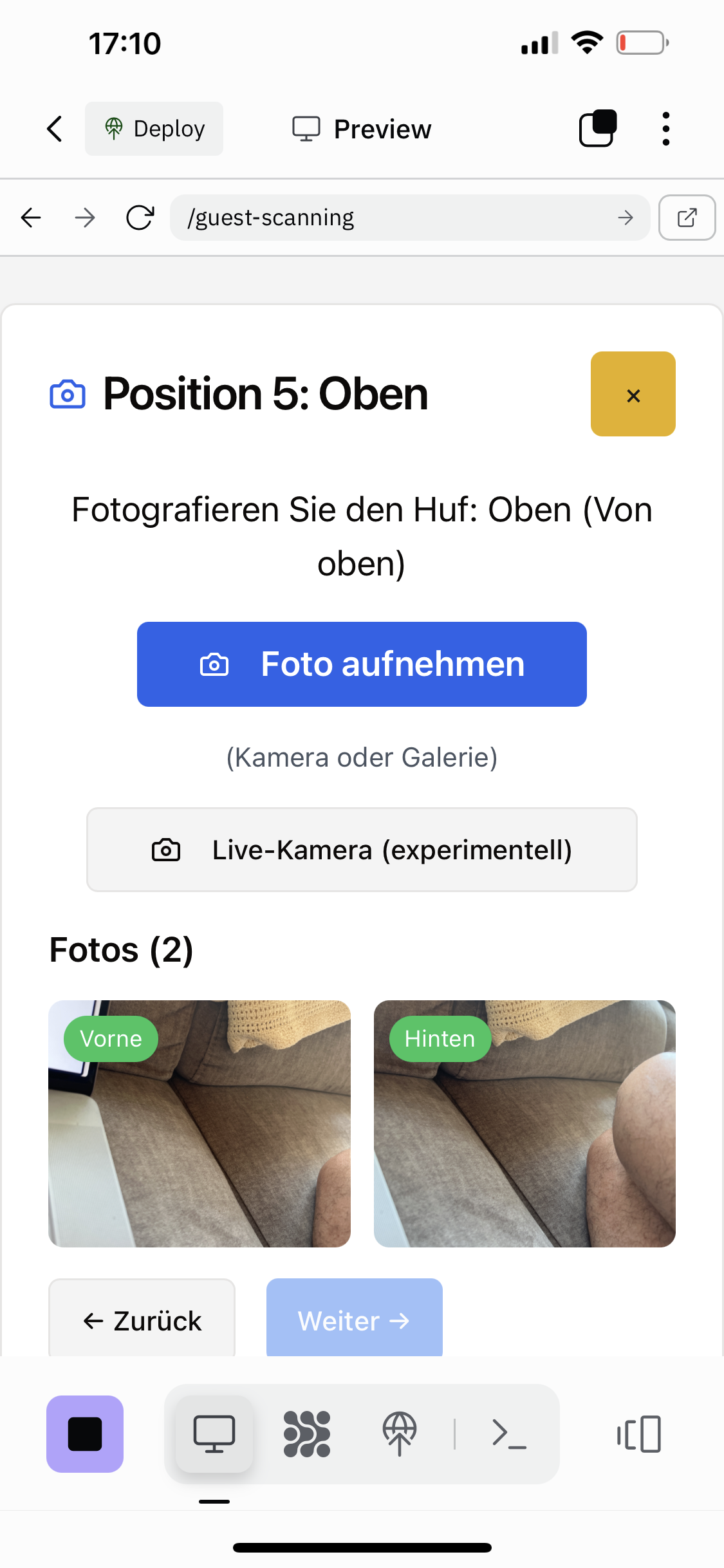Tap the Zurück button

tap(142, 1320)
